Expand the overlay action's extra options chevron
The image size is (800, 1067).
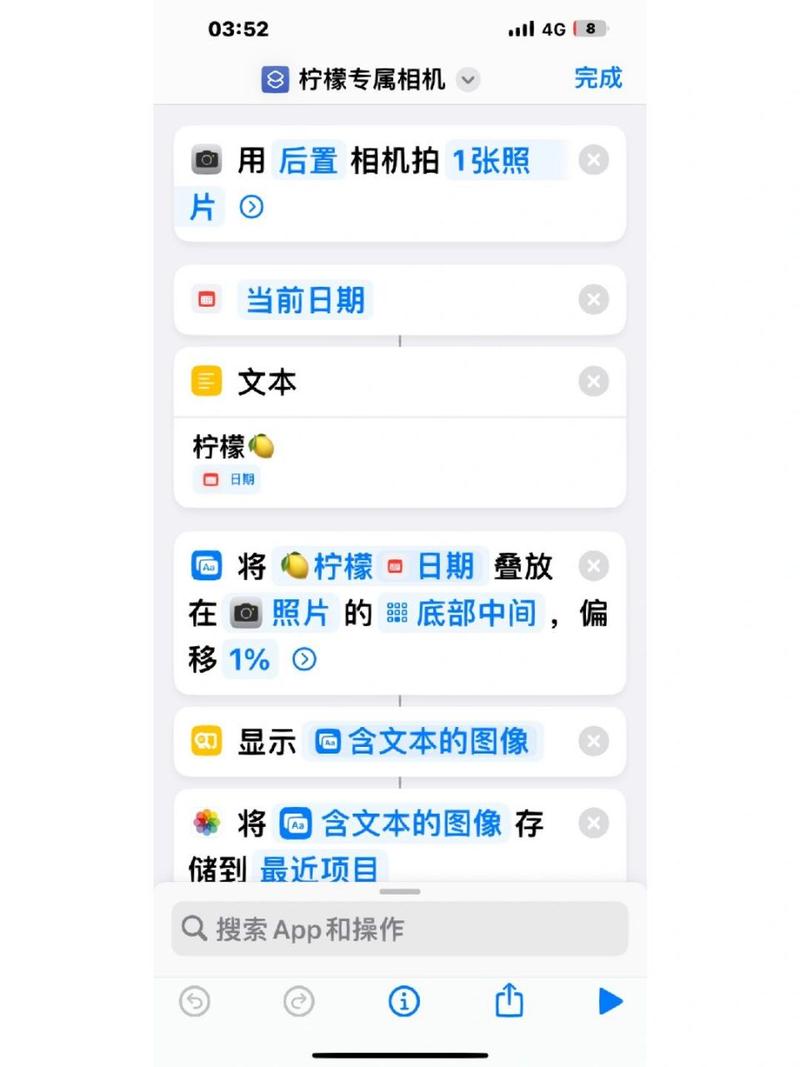[304, 659]
